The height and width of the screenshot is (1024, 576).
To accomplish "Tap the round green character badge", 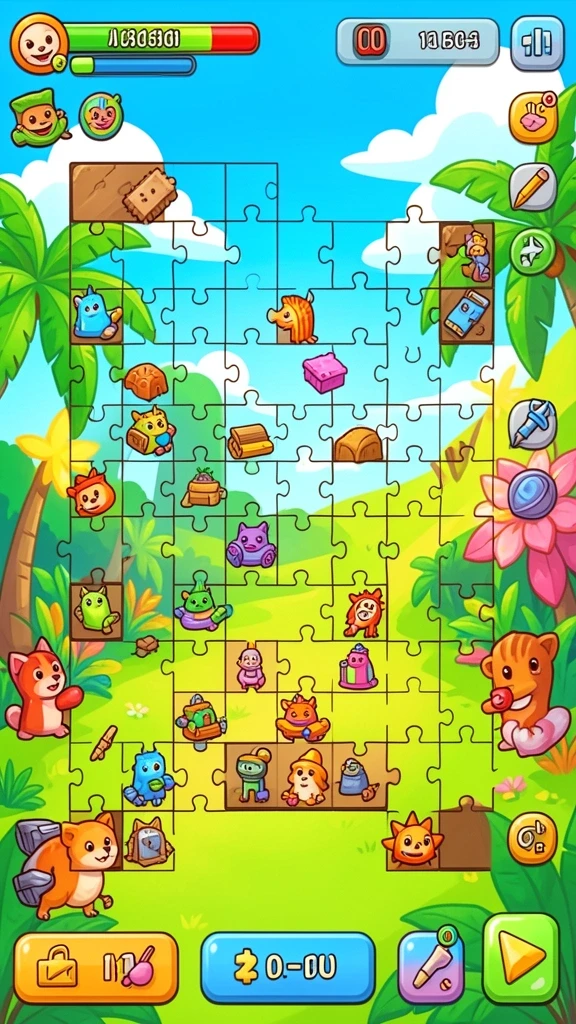I will pyautogui.click(x=101, y=116).
